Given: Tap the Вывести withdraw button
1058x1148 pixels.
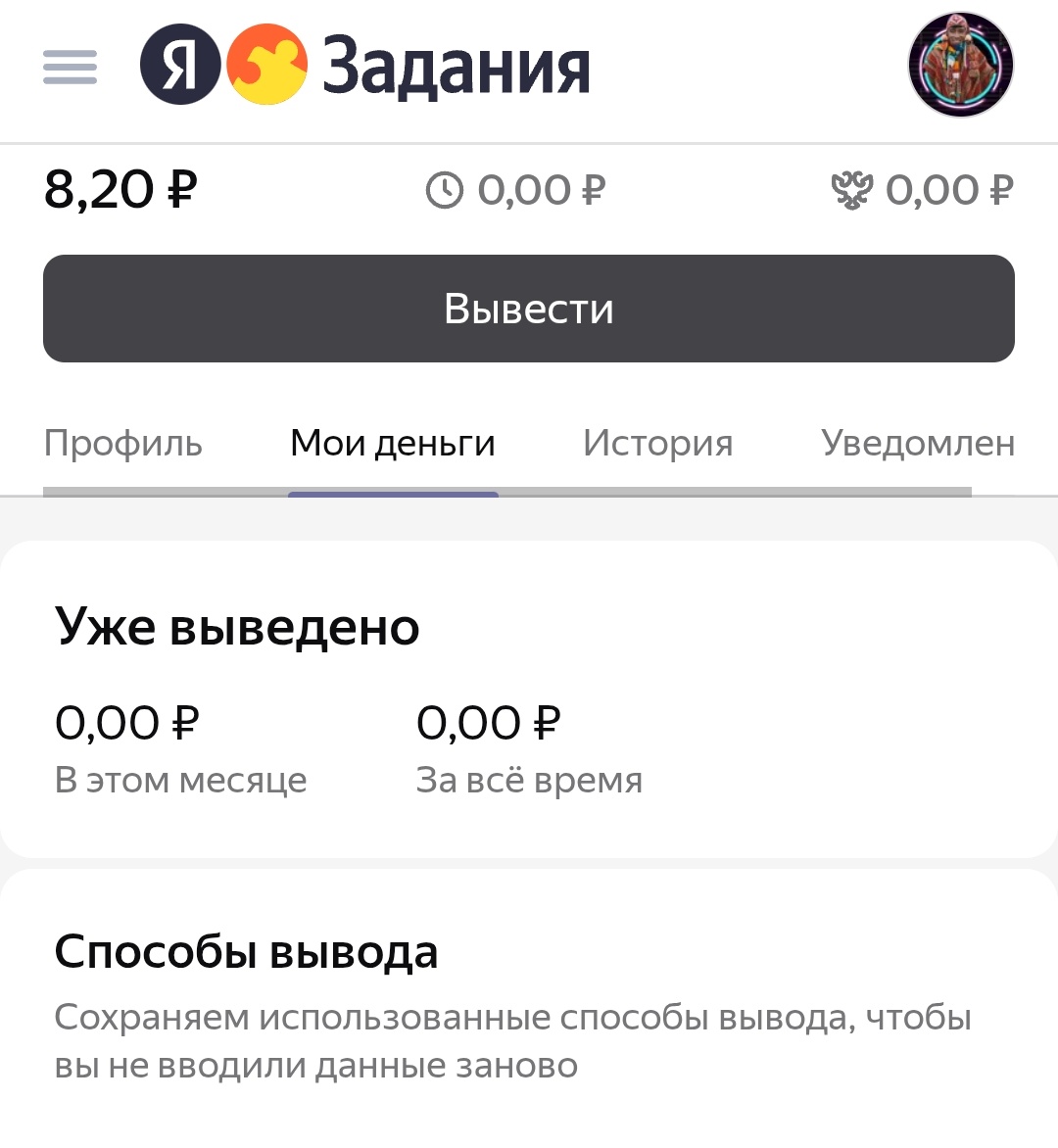Looking at the screenshot, I should (529, 309).
